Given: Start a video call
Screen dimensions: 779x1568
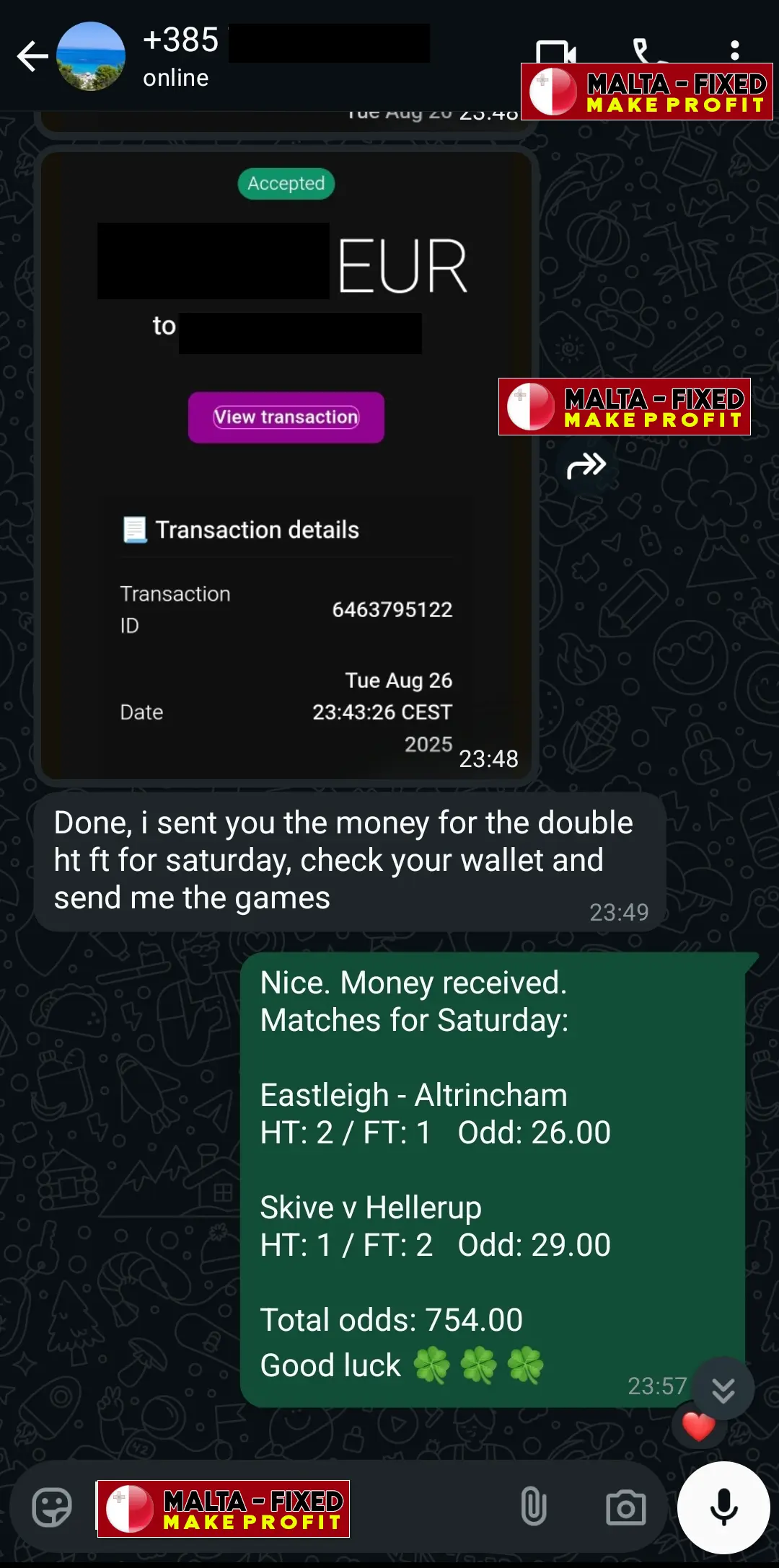Looking at the screenshot, I should tap(555, 52).
